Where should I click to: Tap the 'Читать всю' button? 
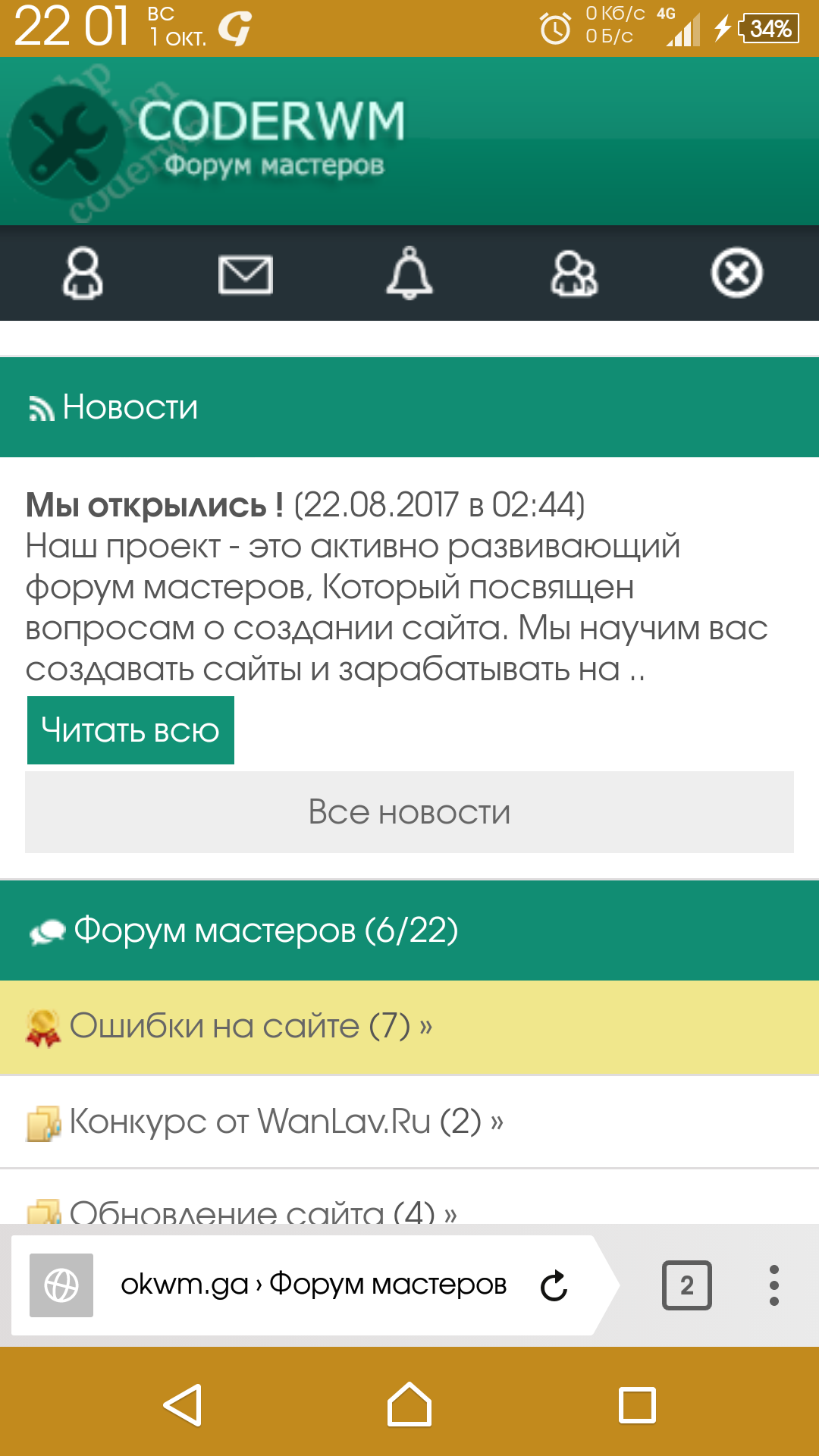coord(130,730)
